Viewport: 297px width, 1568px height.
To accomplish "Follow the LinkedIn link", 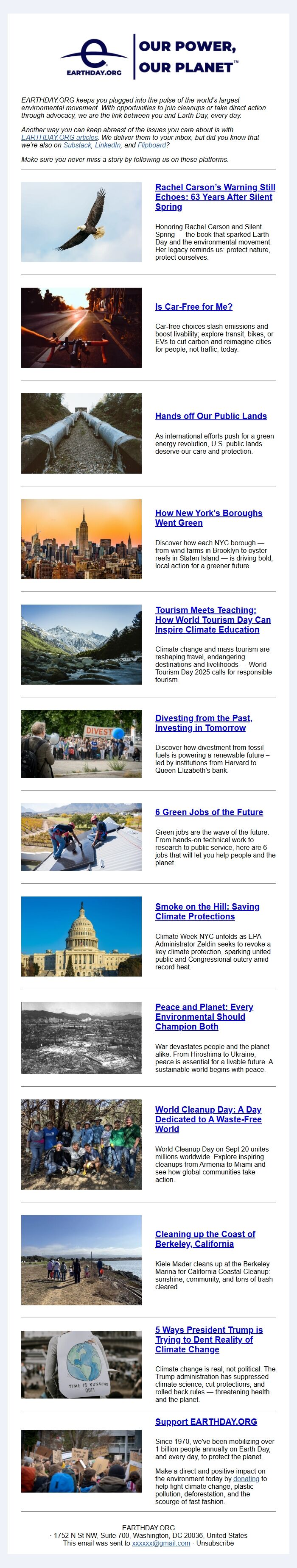I will click(107, 145).
